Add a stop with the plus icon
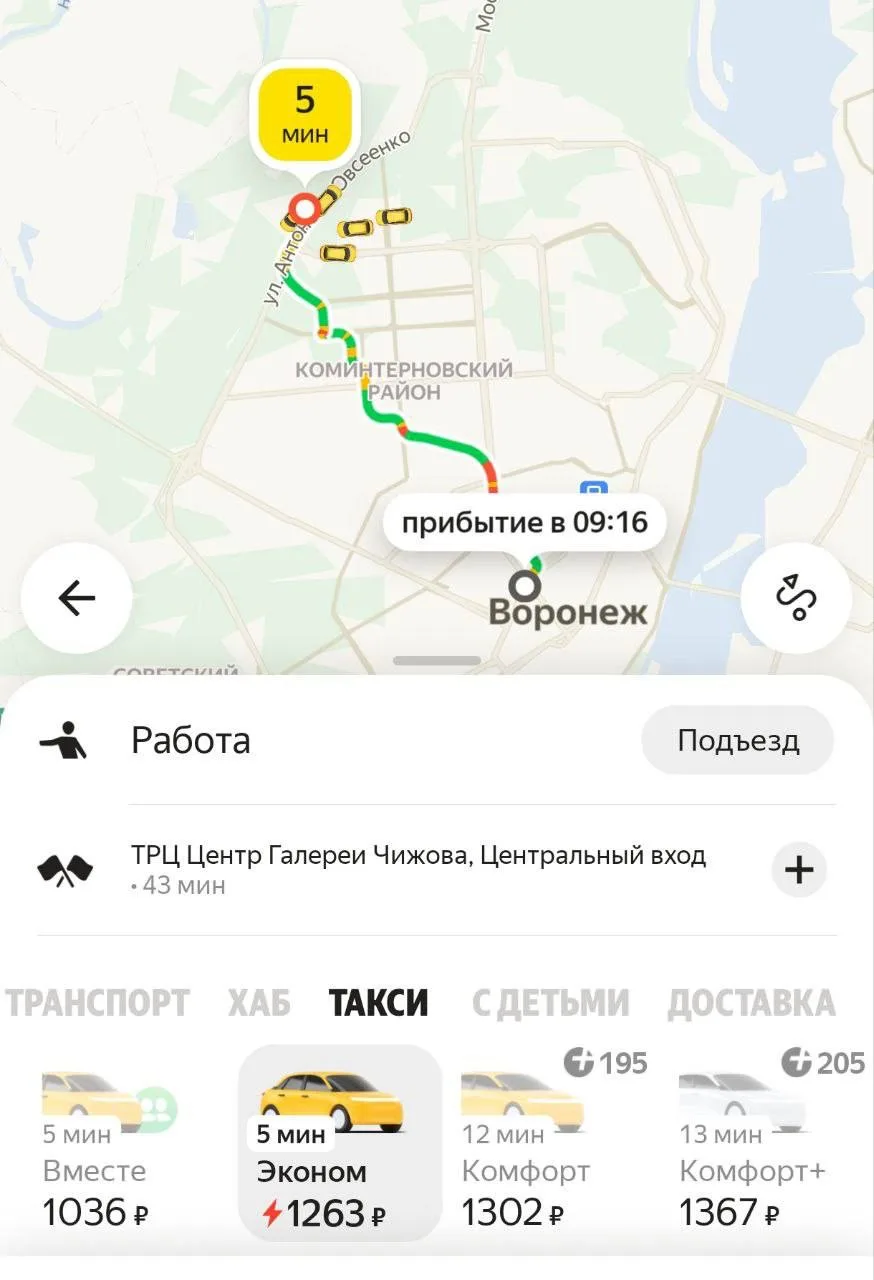This screenshot has height=1280, width=874. tap(799, 869)
